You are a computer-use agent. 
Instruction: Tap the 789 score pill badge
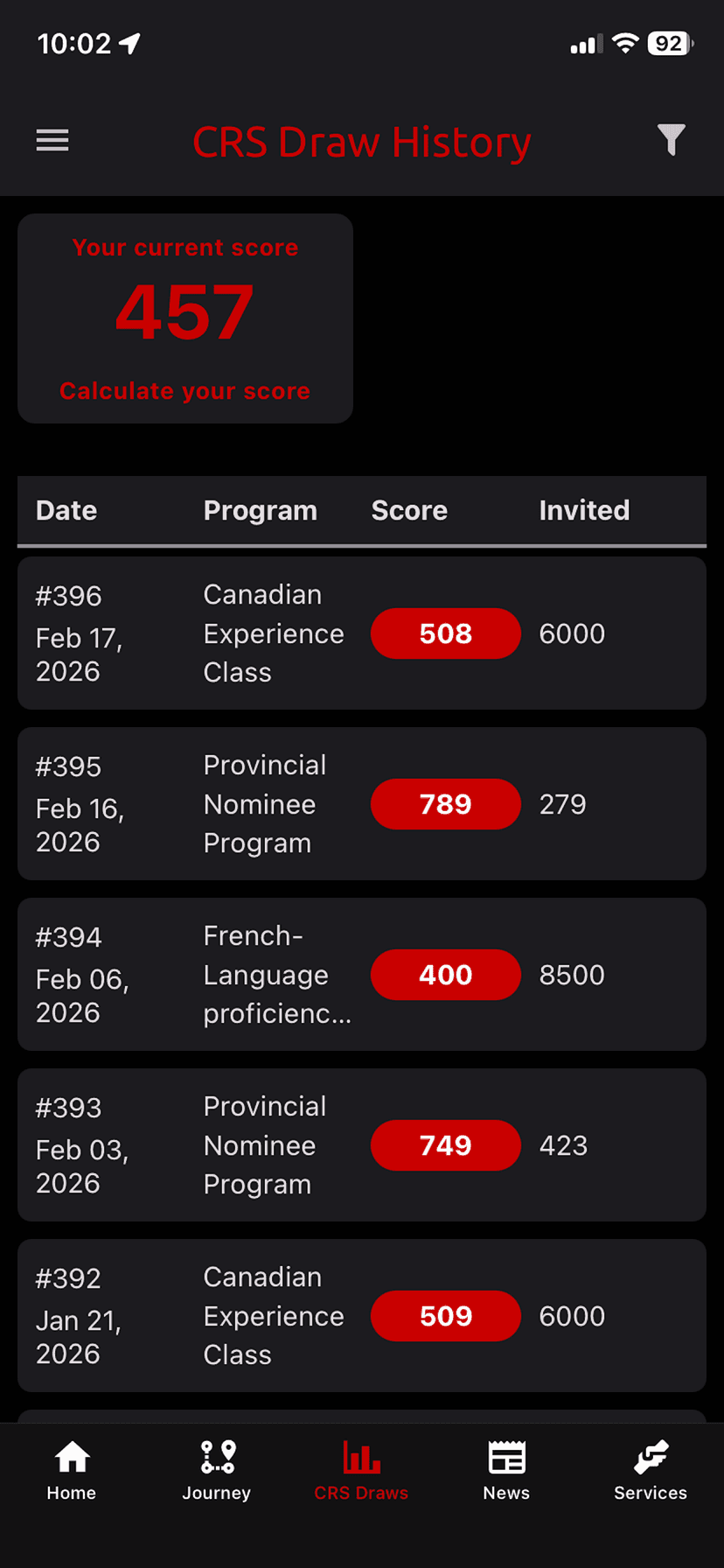(x=445, y=804)
